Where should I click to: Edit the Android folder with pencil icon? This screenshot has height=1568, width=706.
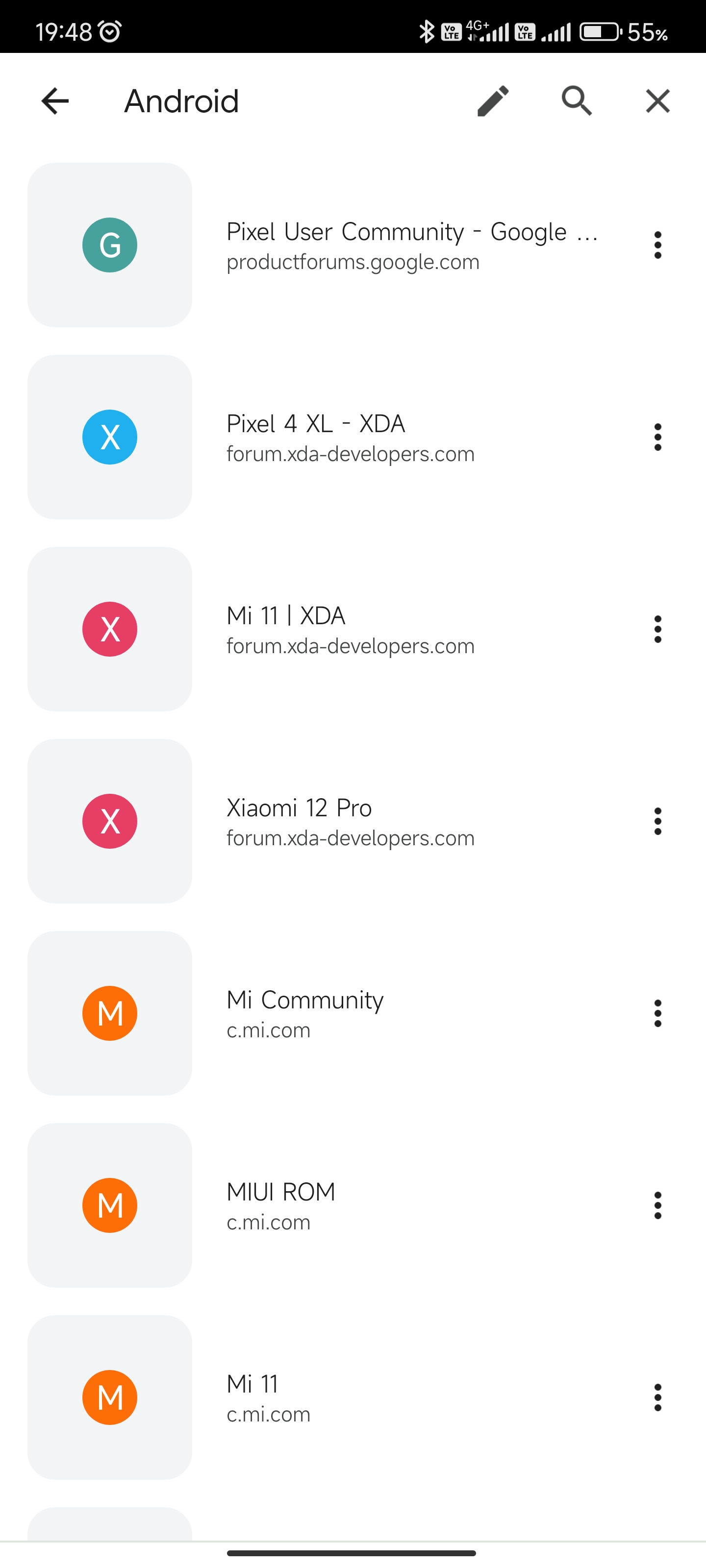coord(493,101)
